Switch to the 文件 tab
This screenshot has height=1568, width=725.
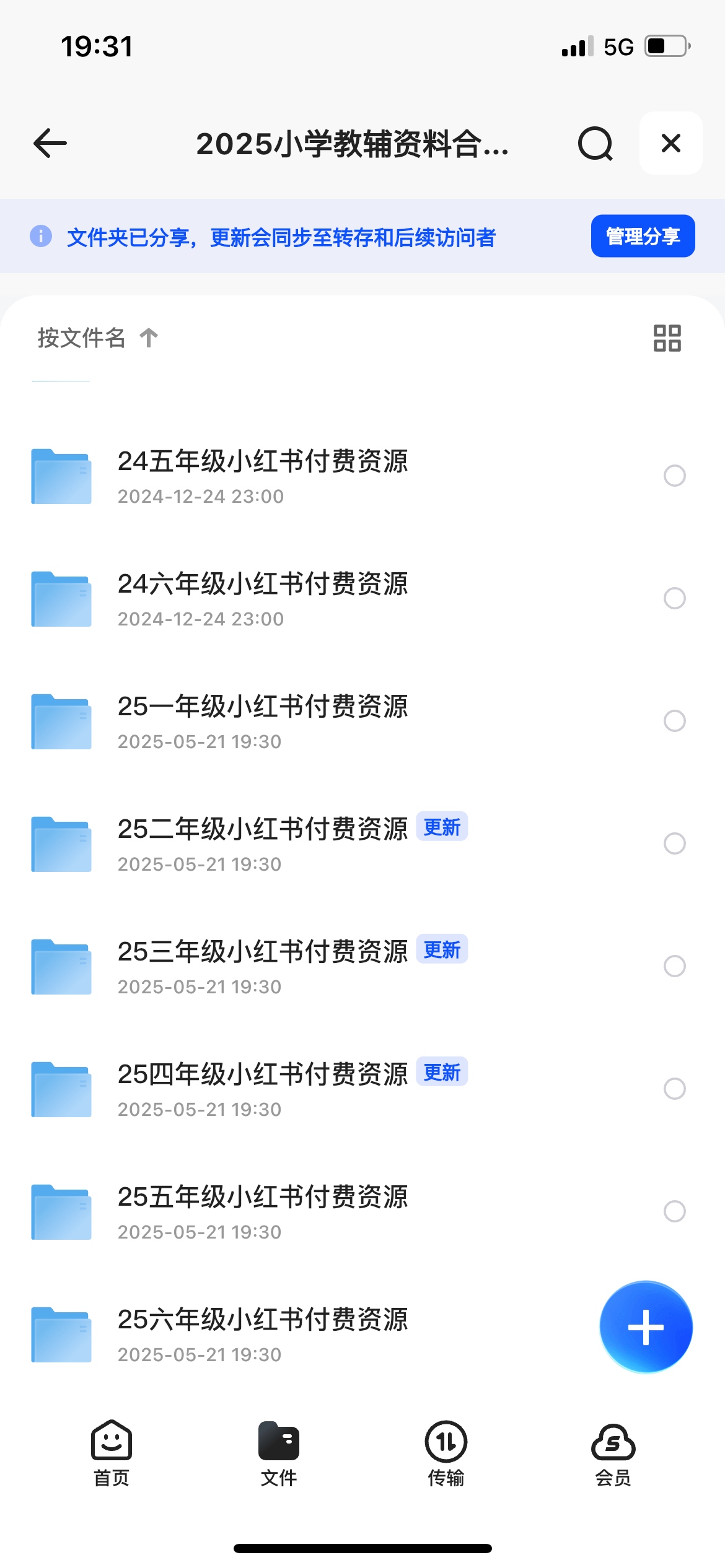click(x=279, y=1453)
